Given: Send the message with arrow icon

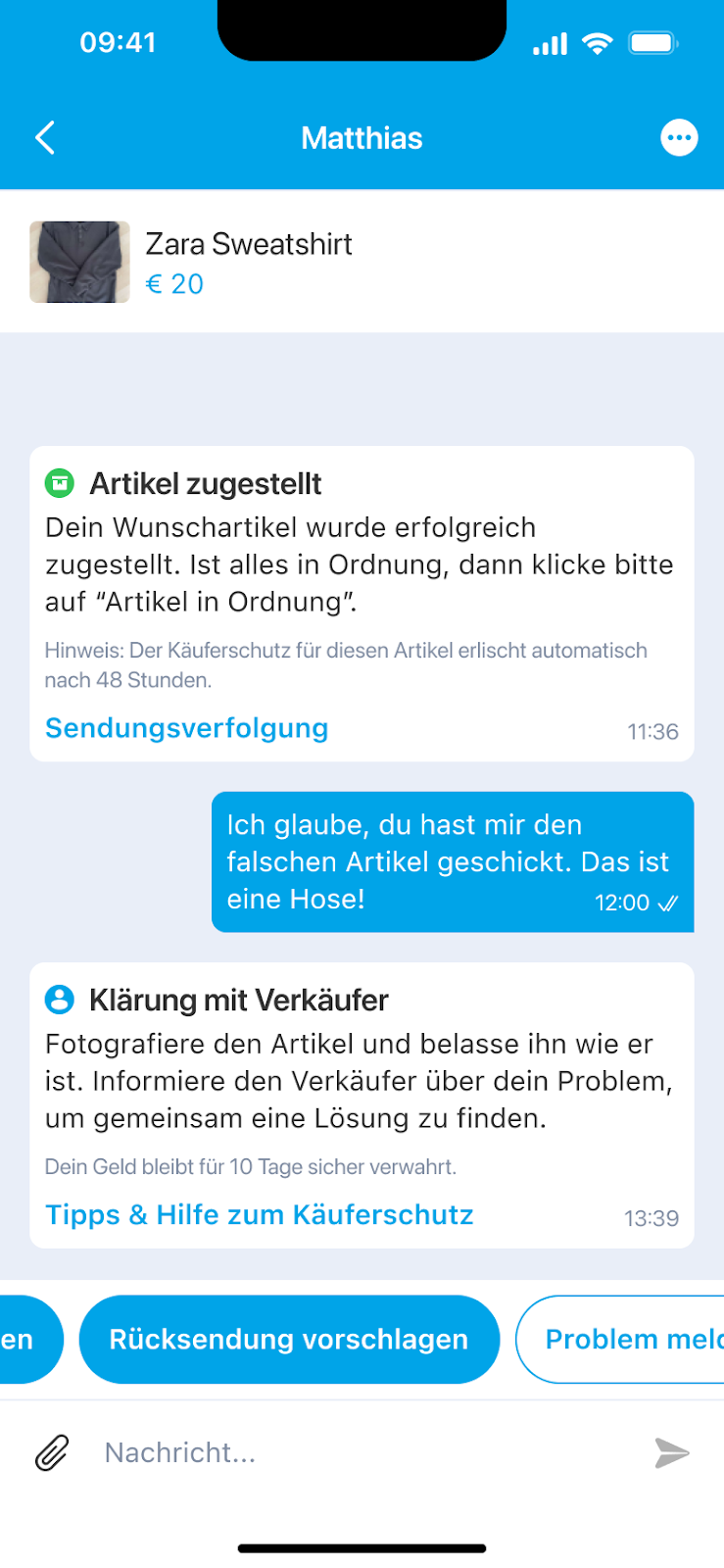Looking at the screenshot, I should point(672,1452).
